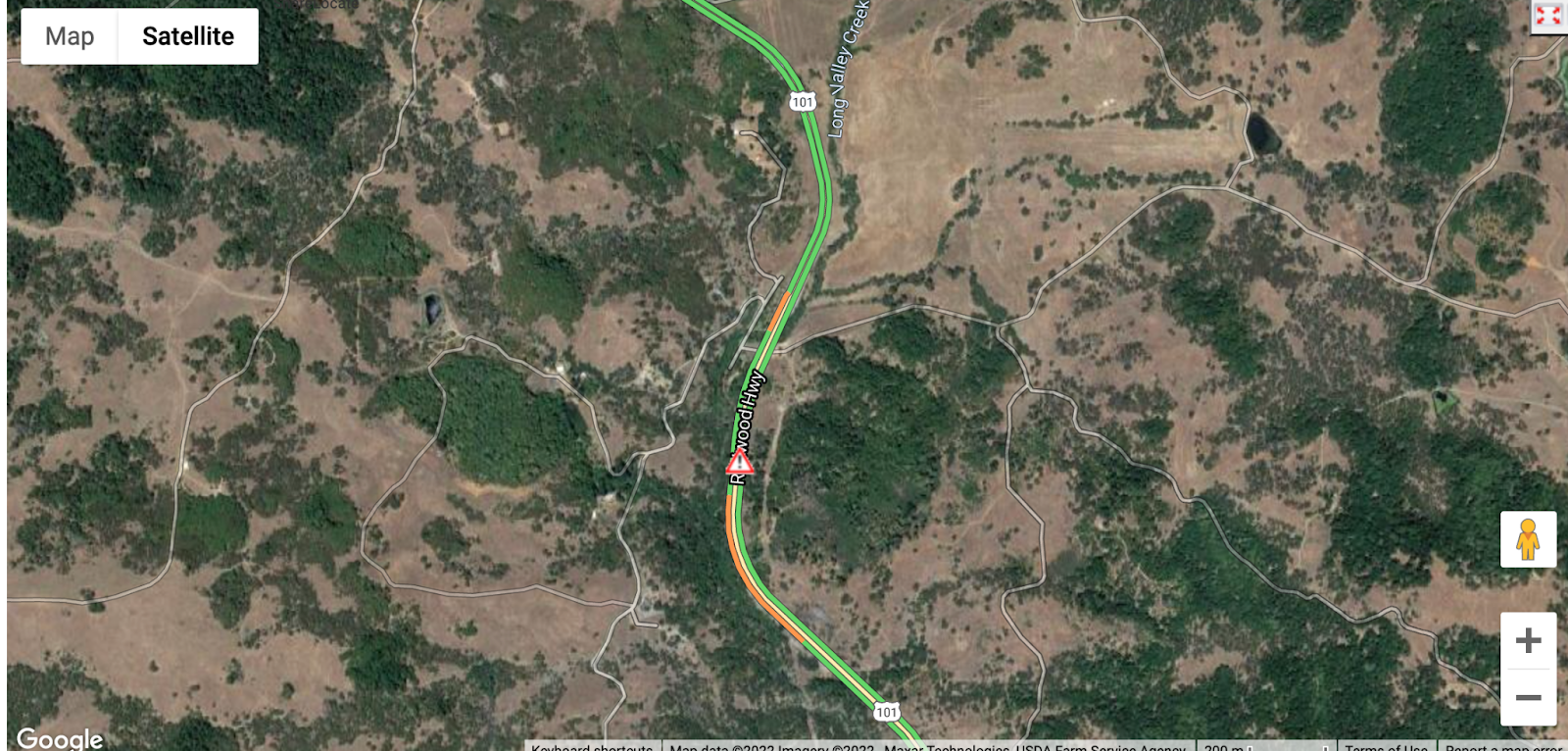Select the Satellite view
The height and width of the screenshot is (751, 1568).
(x=188, y=36)
